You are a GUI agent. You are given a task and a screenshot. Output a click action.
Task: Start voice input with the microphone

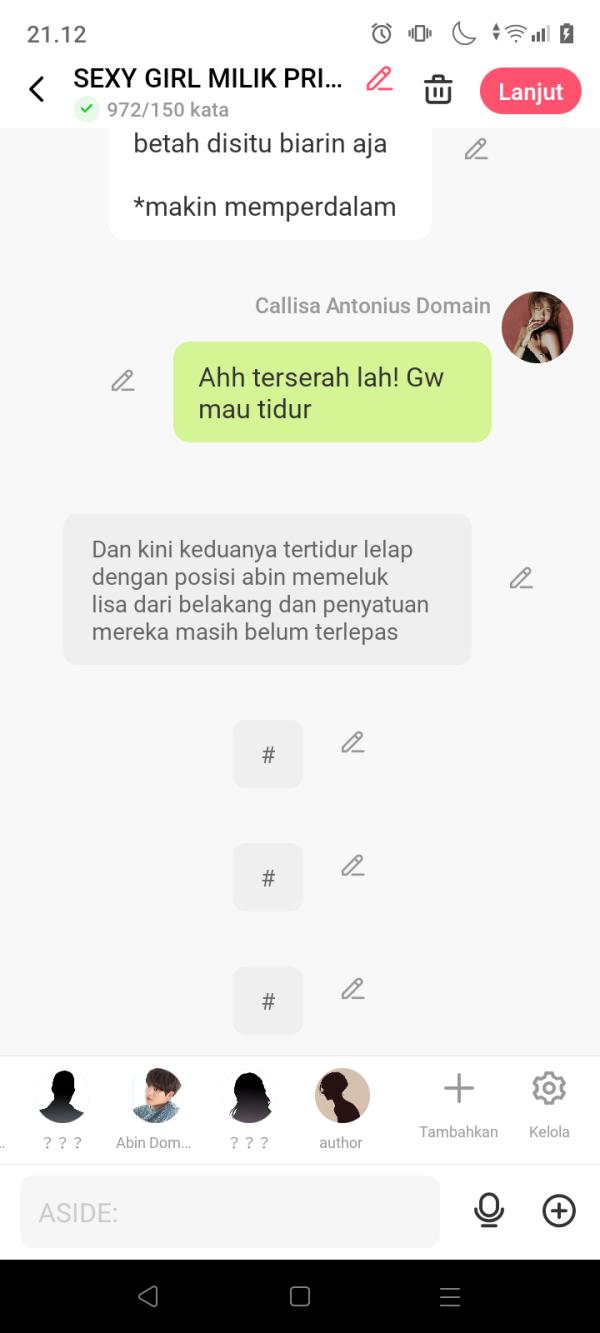tap(489, 1211)
